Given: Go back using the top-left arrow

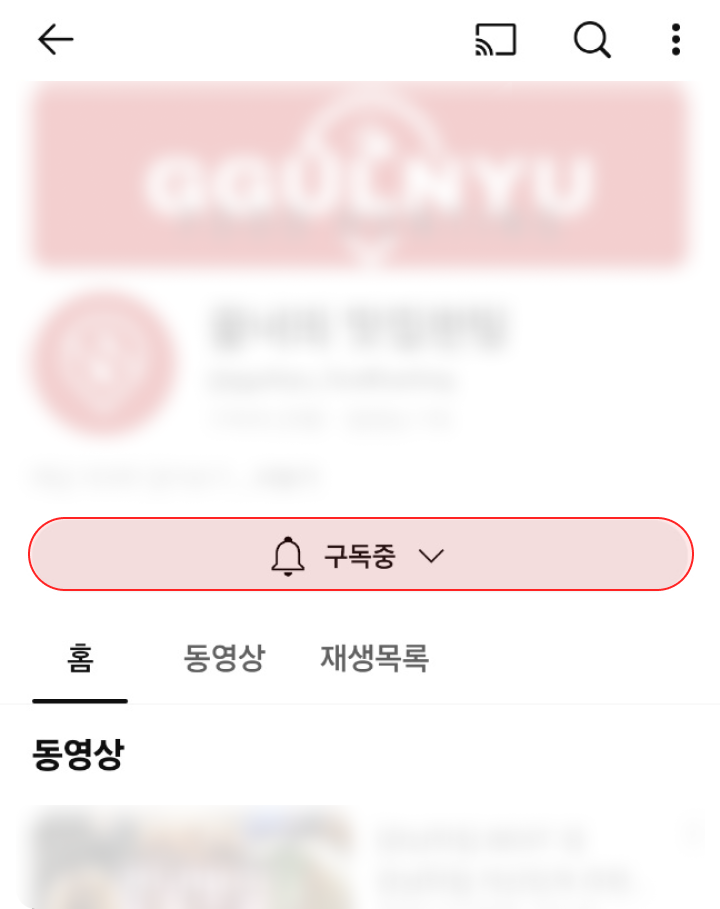Looking at the screenshot, I should tap(56, 40).
